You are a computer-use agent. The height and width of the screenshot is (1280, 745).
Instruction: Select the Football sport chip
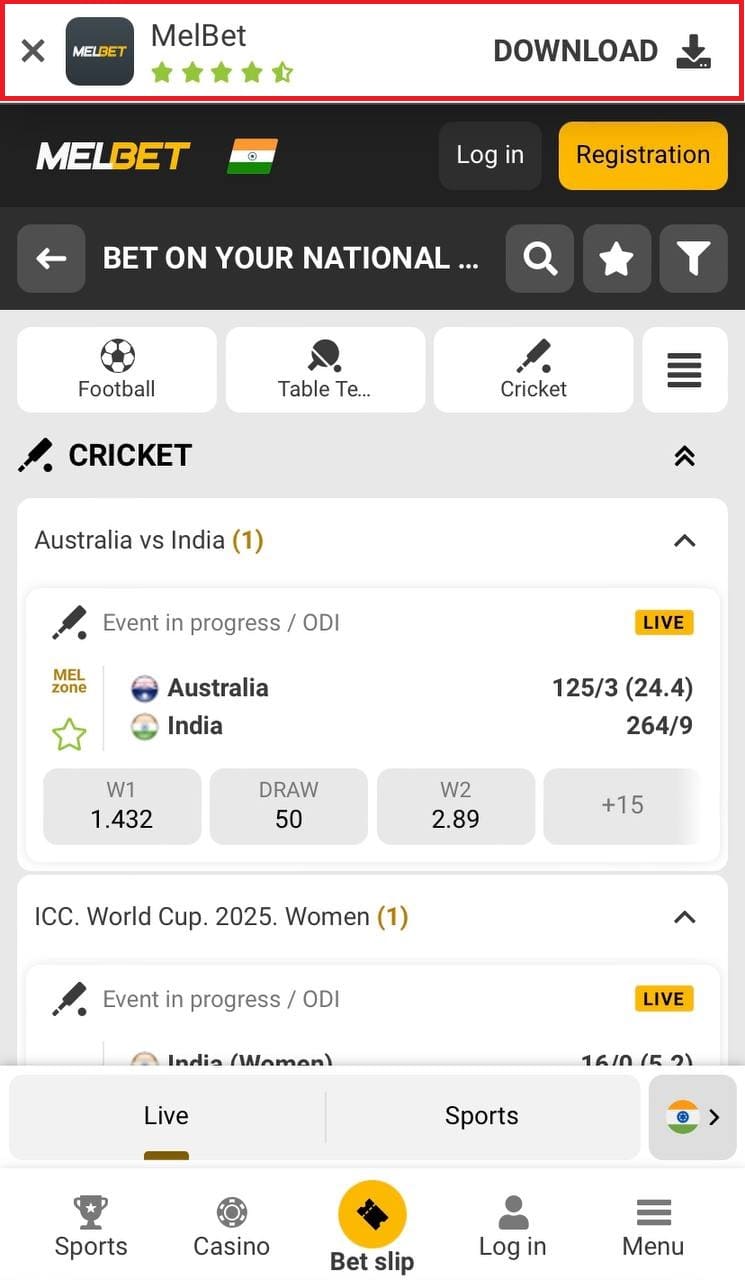click(117, 370)
